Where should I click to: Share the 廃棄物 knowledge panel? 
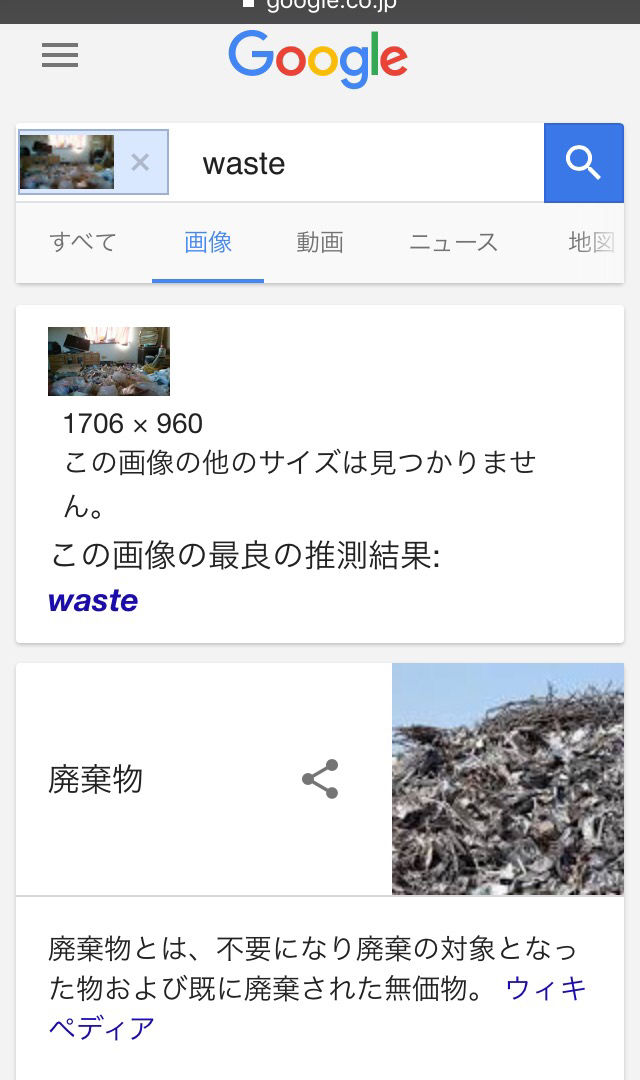coord(320,779)
